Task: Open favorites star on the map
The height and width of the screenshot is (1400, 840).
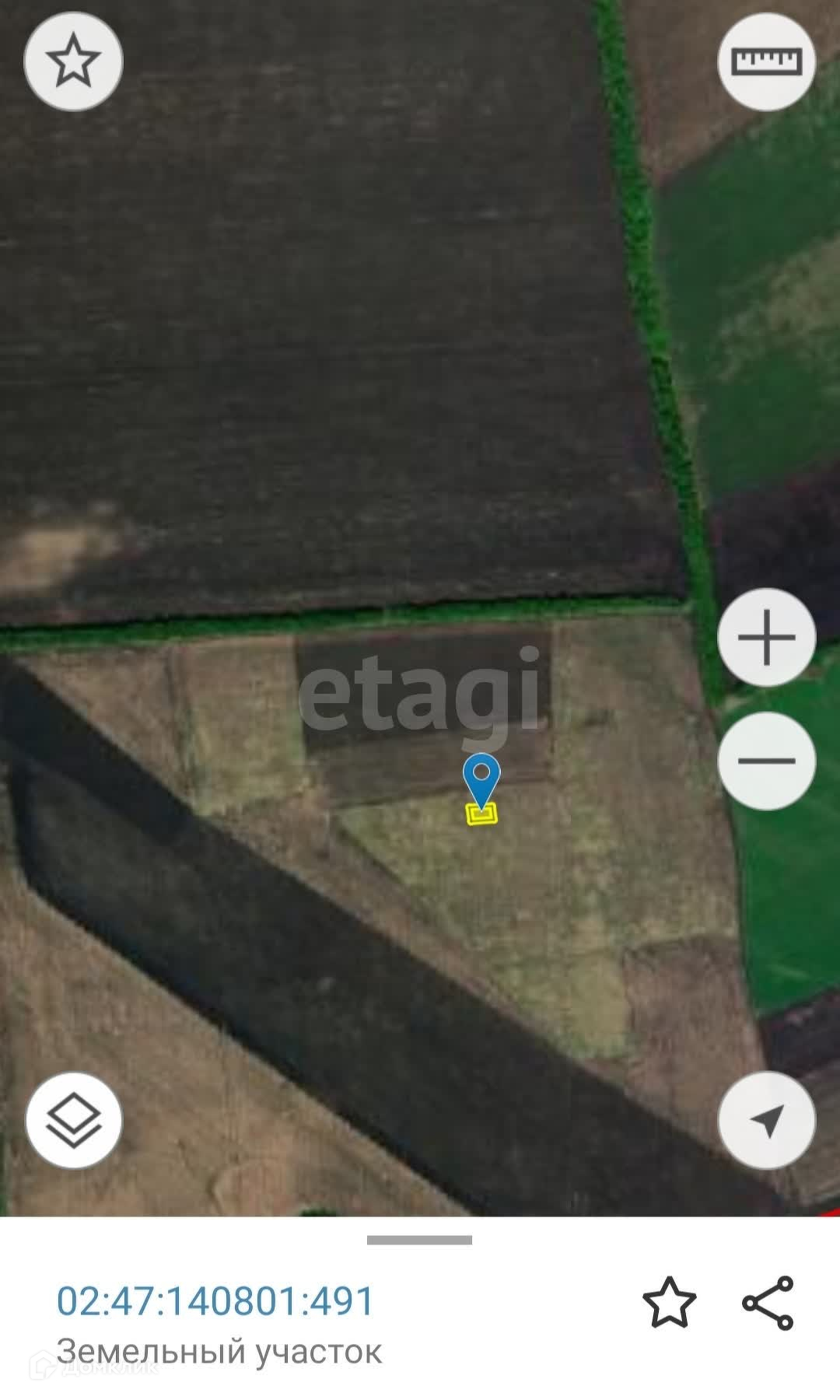Action: [x=74, y=61]
